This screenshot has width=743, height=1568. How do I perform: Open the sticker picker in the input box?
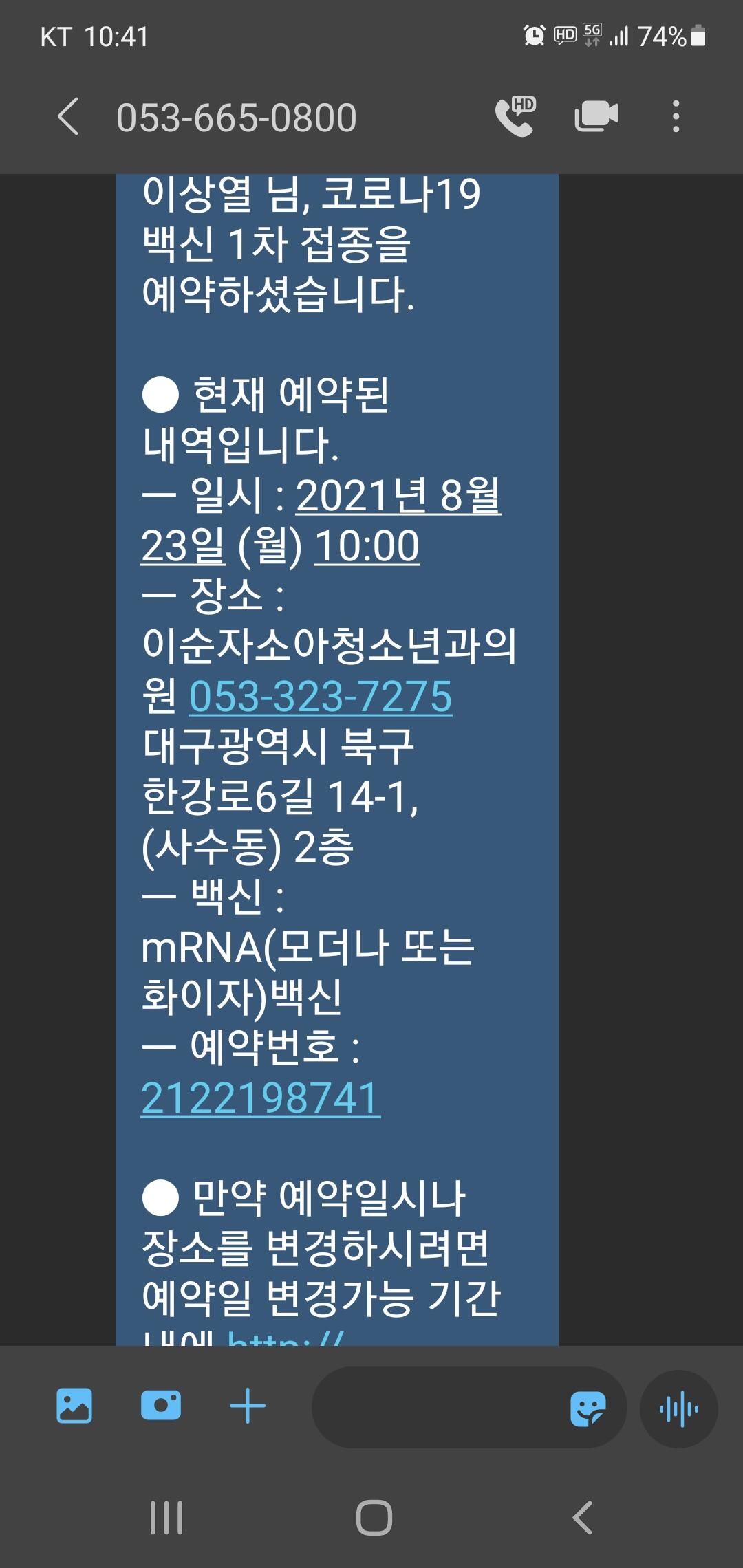click(588, 1408)
